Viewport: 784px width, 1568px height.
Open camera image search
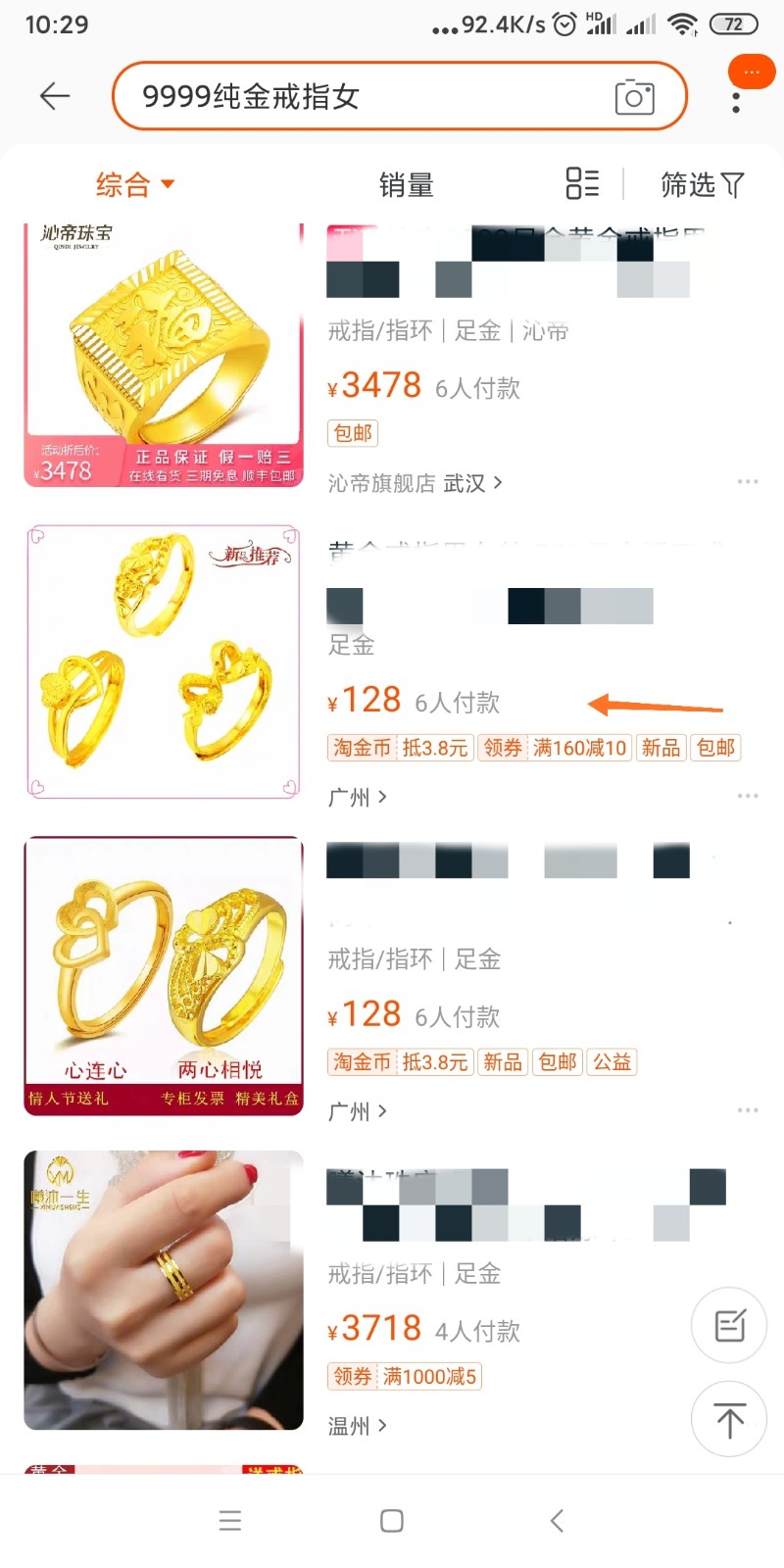tap(634, 97)
